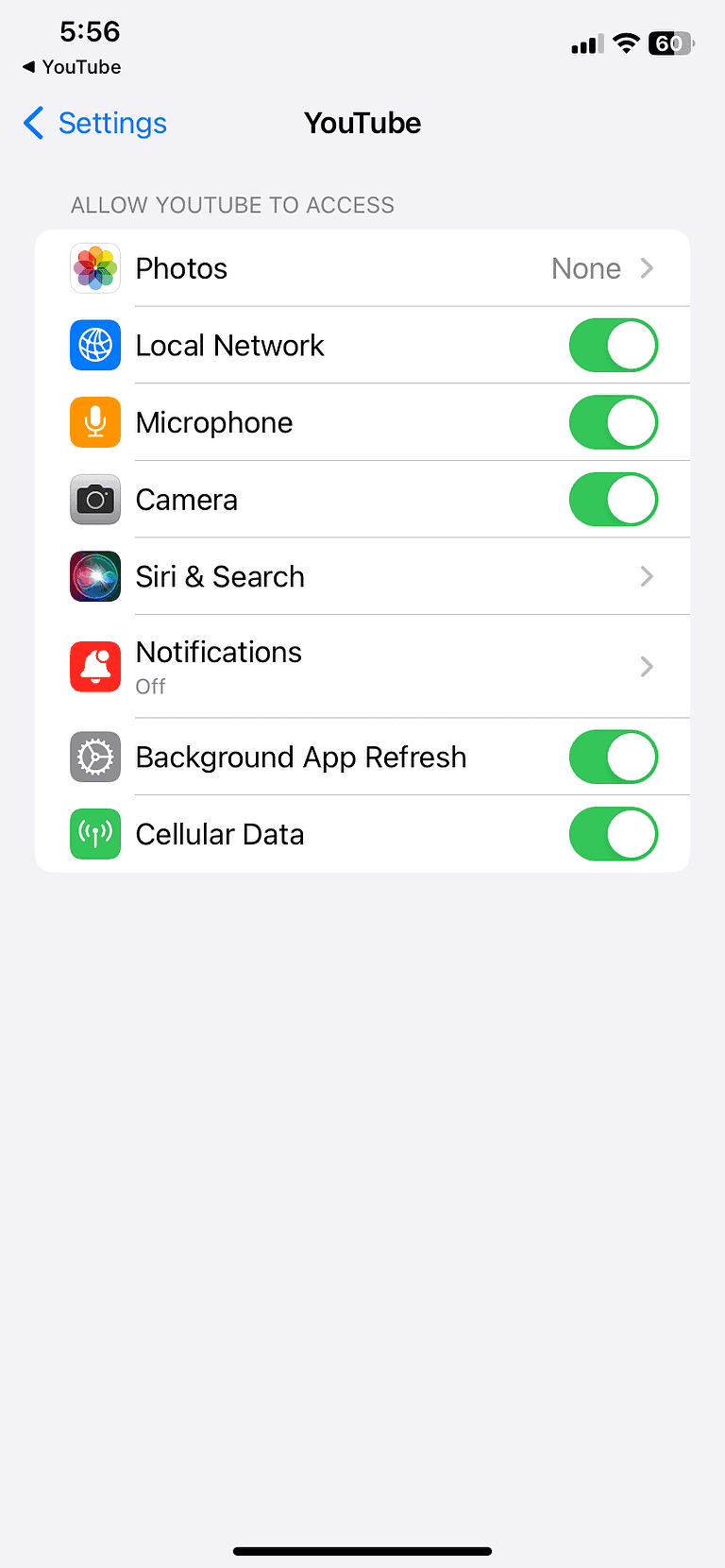The image size is (725, 1568).
Task: Go back to Settings
Action: coord(93,123)
